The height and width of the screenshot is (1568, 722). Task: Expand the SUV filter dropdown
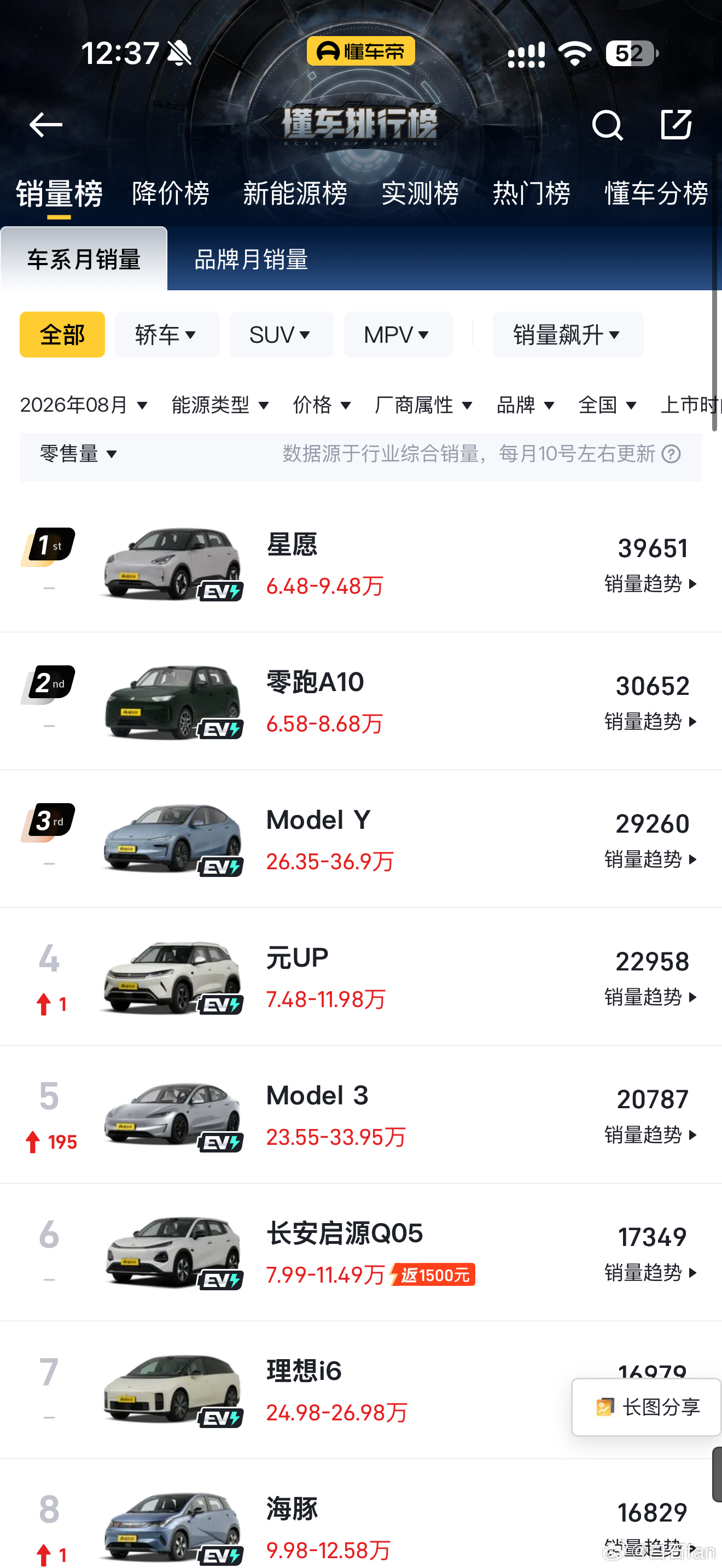tap(281, 335)
